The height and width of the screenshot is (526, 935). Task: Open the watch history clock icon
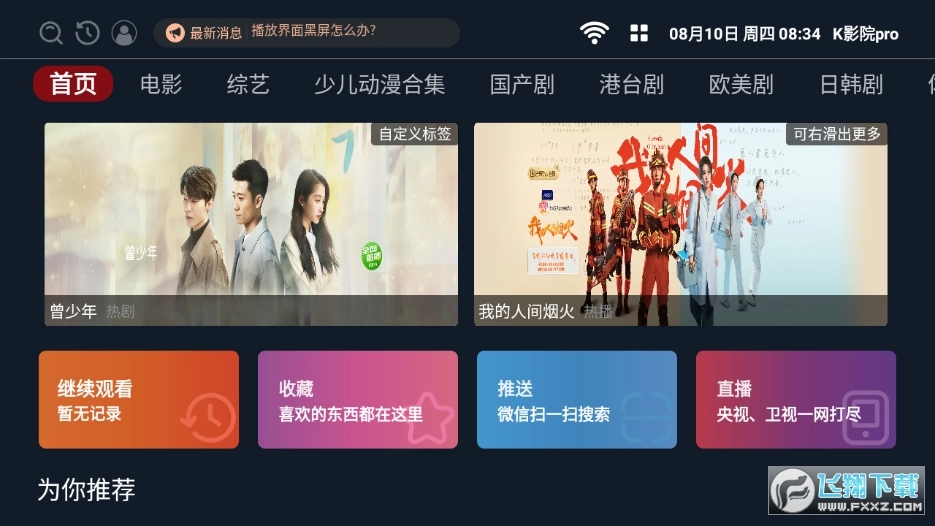tap(88, 33)
